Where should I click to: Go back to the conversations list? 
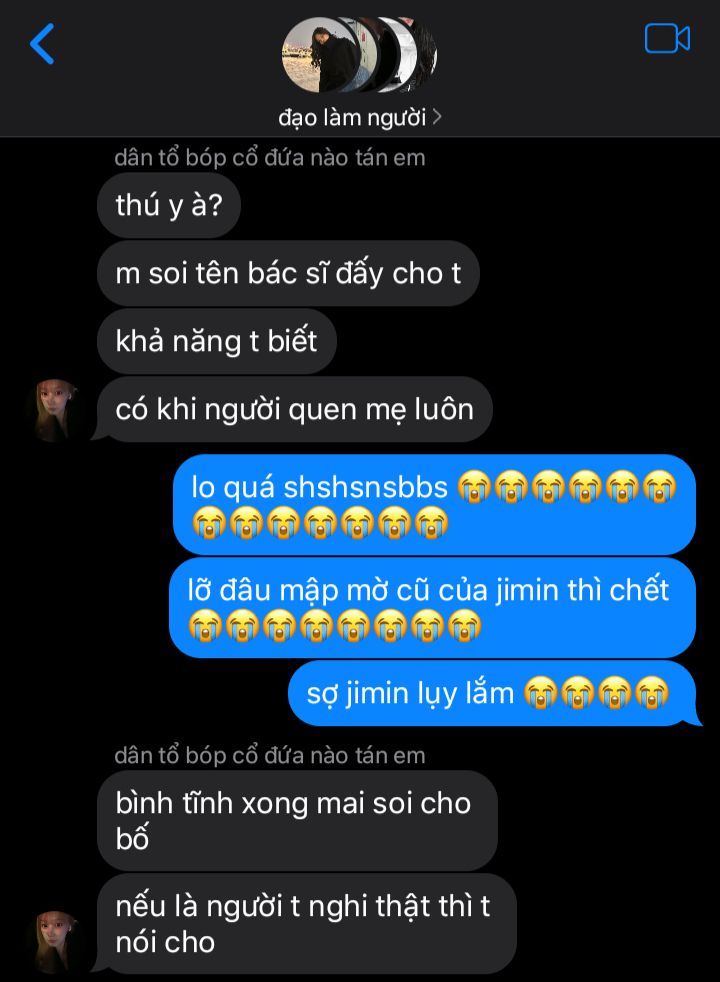point(42,45)
